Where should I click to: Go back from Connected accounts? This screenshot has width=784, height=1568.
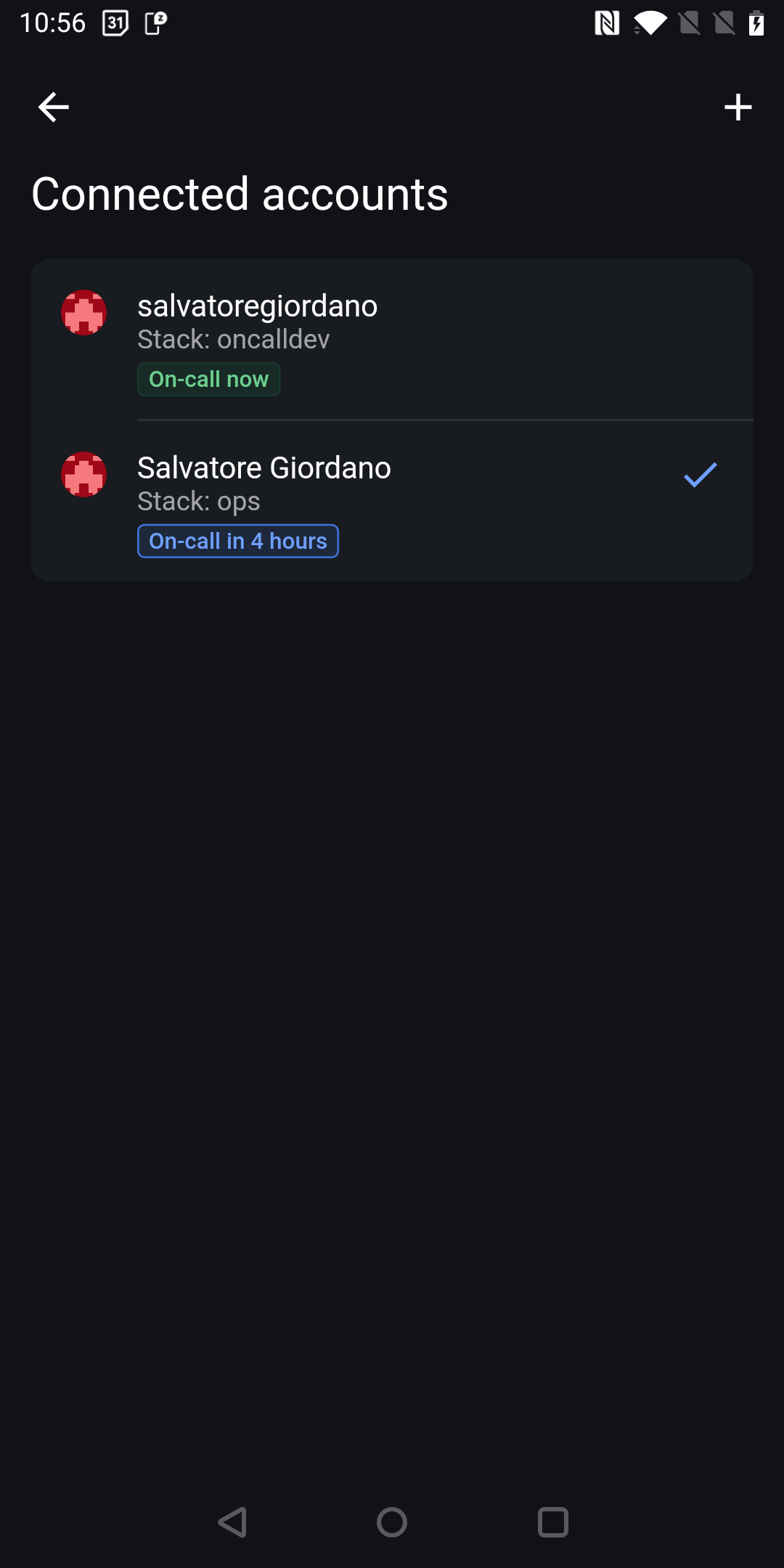53,107
